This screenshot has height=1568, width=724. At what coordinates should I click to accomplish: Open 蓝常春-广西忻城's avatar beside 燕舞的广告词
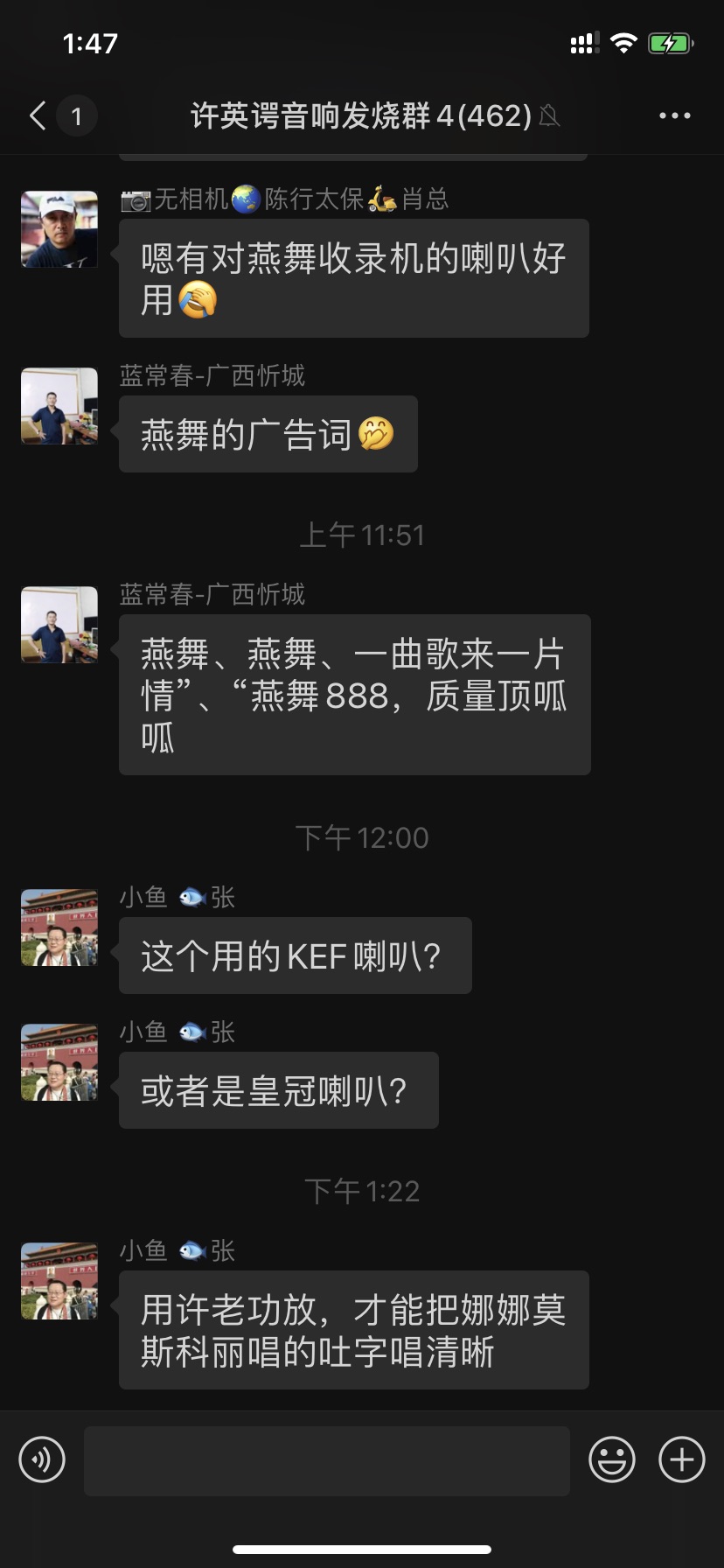pos(59,406)
